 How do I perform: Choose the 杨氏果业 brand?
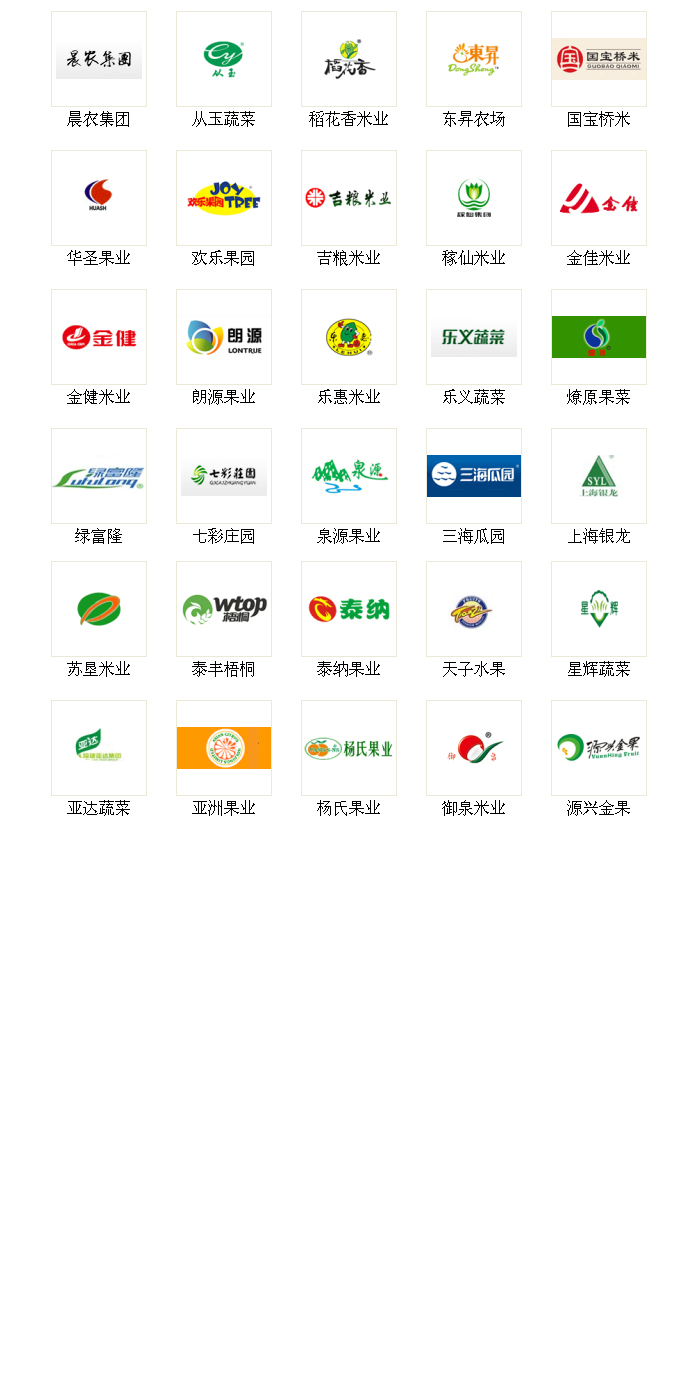349,748
